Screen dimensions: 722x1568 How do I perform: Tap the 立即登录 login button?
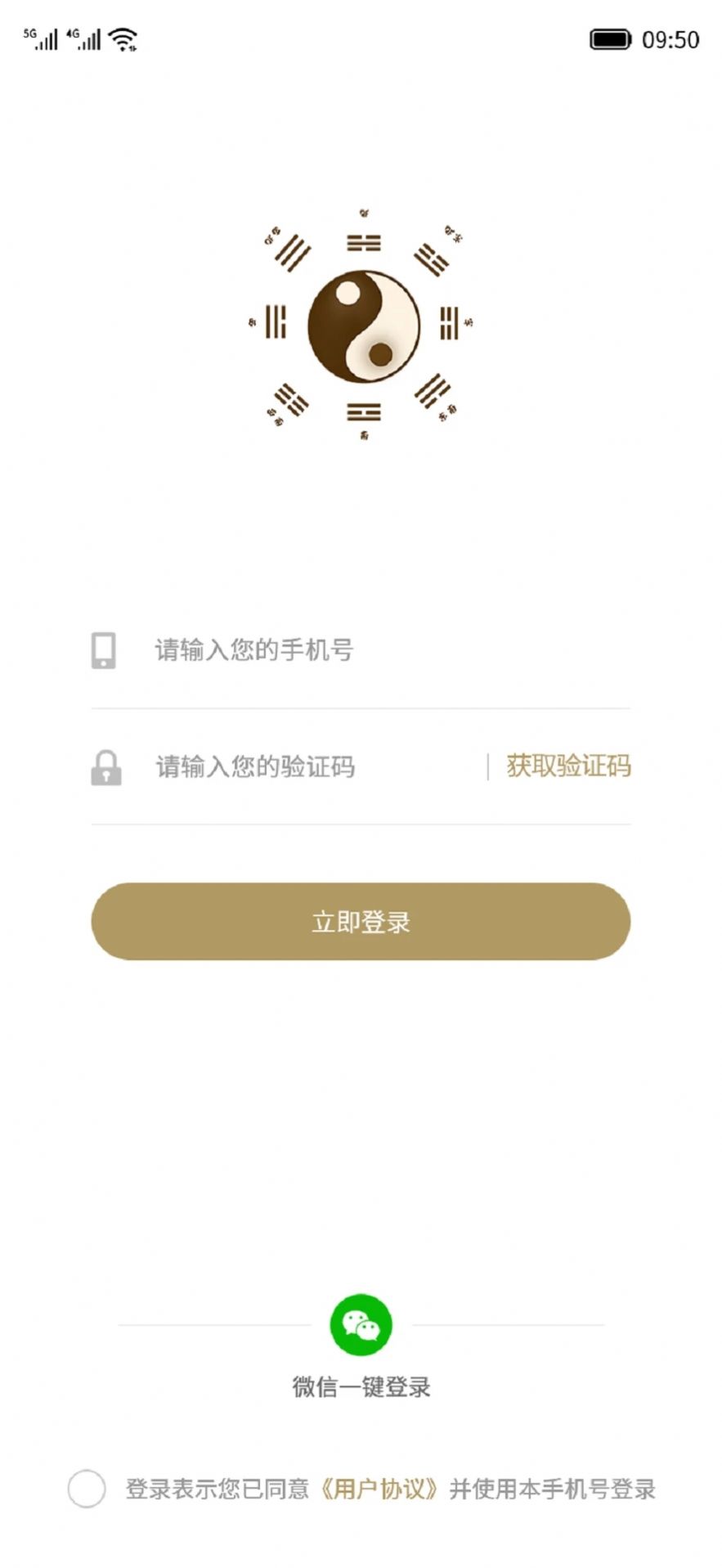click(361, 921)
